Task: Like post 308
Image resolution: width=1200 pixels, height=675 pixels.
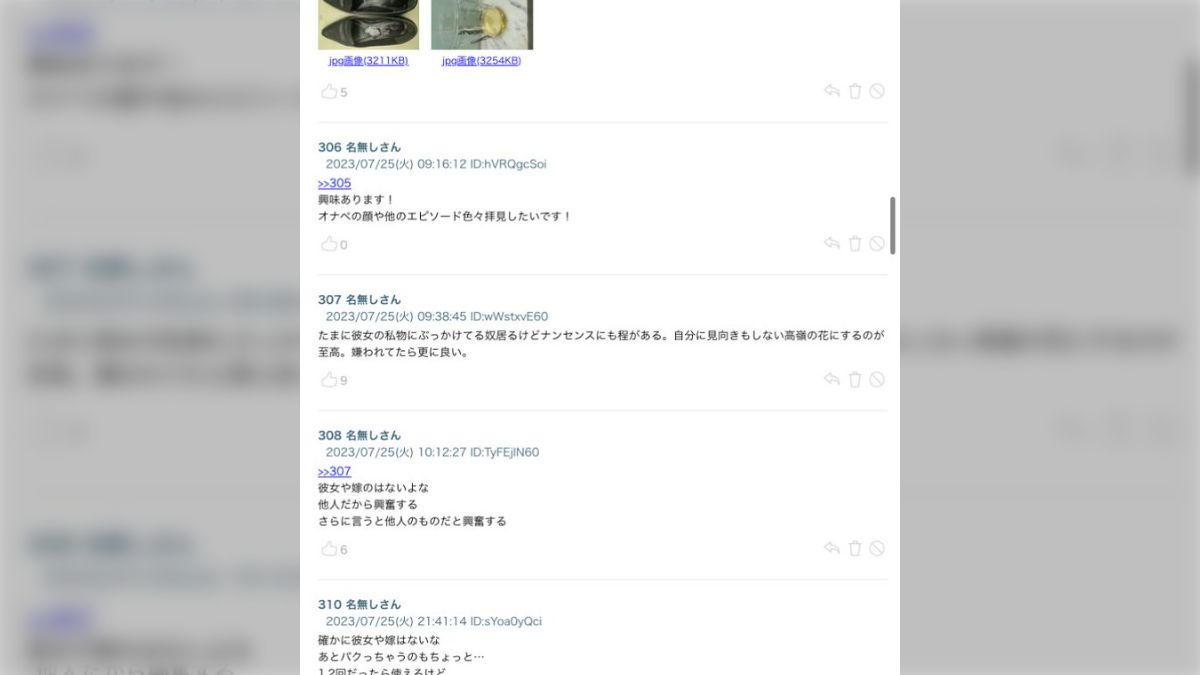Action: pyautogui.click(x=329, y=549)
